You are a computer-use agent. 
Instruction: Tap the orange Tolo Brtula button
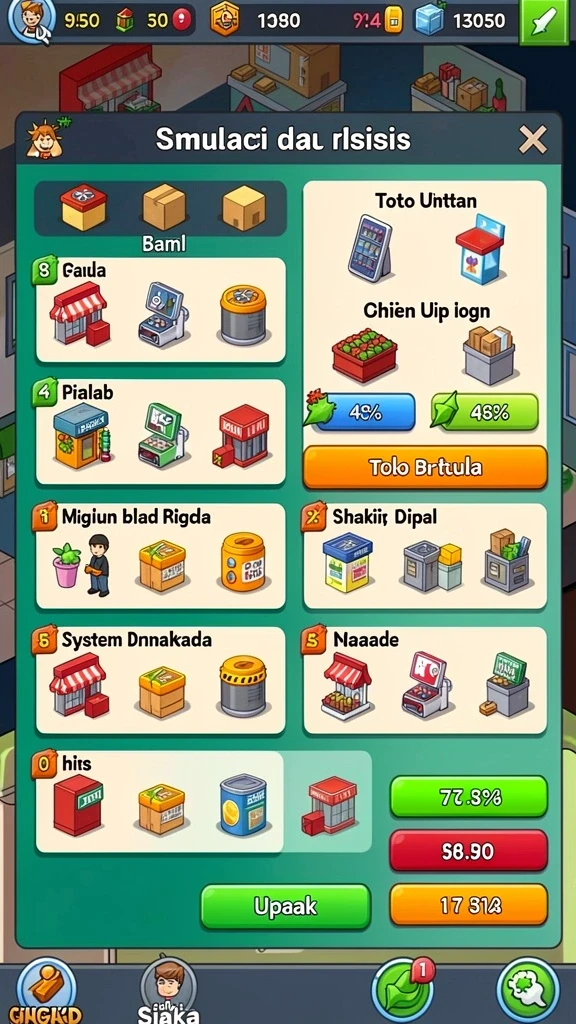425,467
